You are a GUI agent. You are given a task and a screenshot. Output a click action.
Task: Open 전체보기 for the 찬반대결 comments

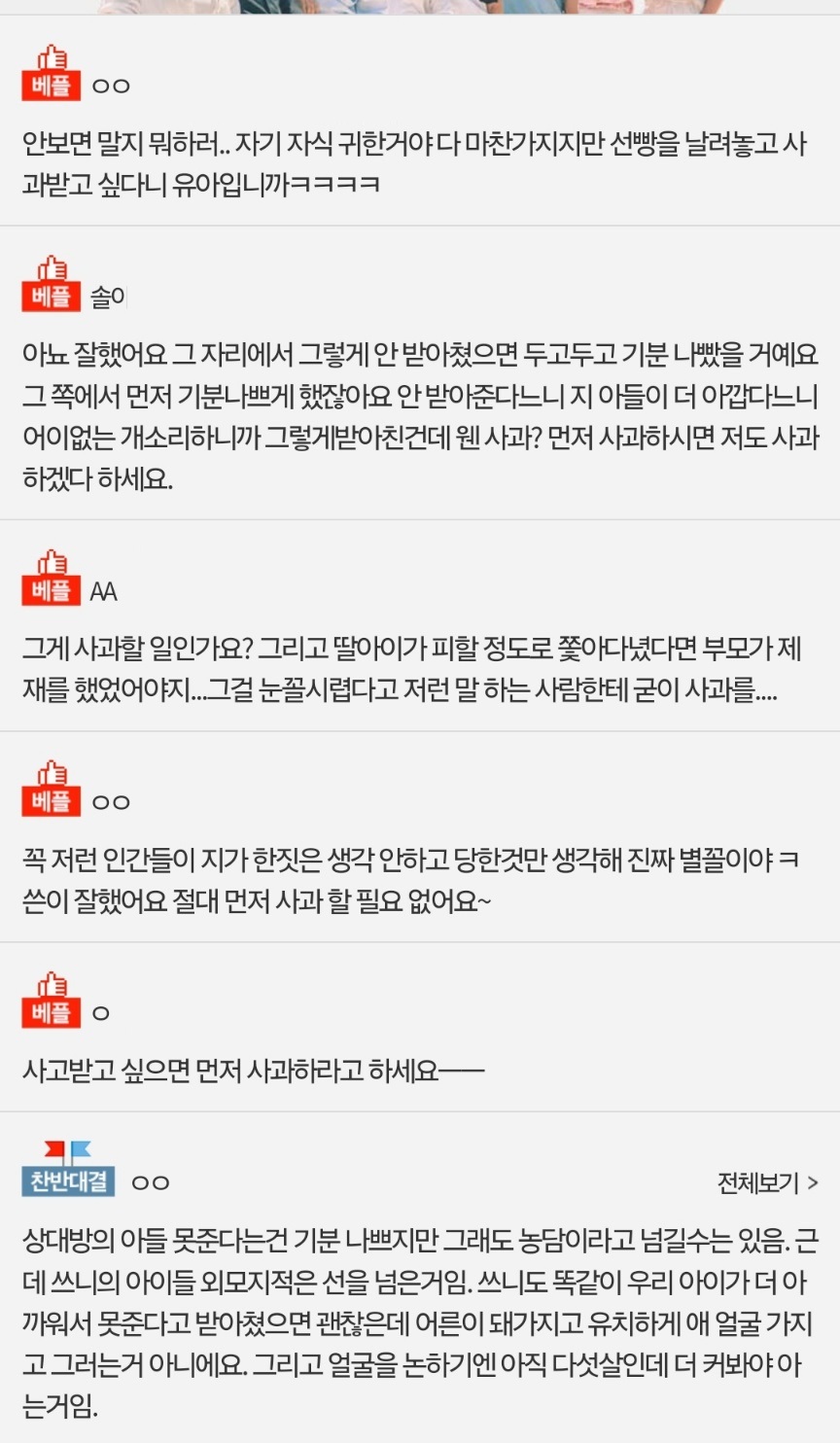pyautogui.click(x=767, y=1183)
